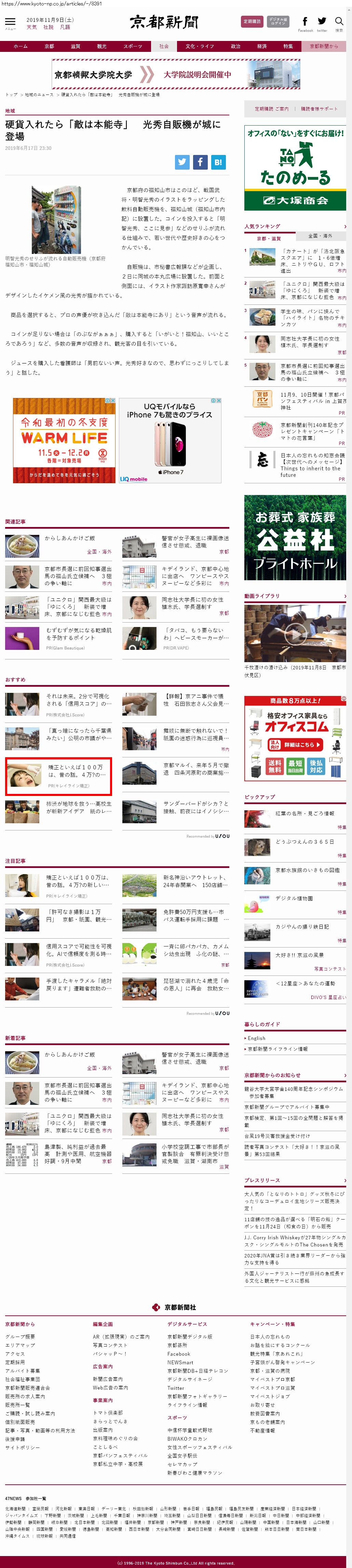Image resolution: width=352 pixels, height=1568 pixels.
Task: Select the 文化・ライフ navigation tab
Action: [200, 46]
